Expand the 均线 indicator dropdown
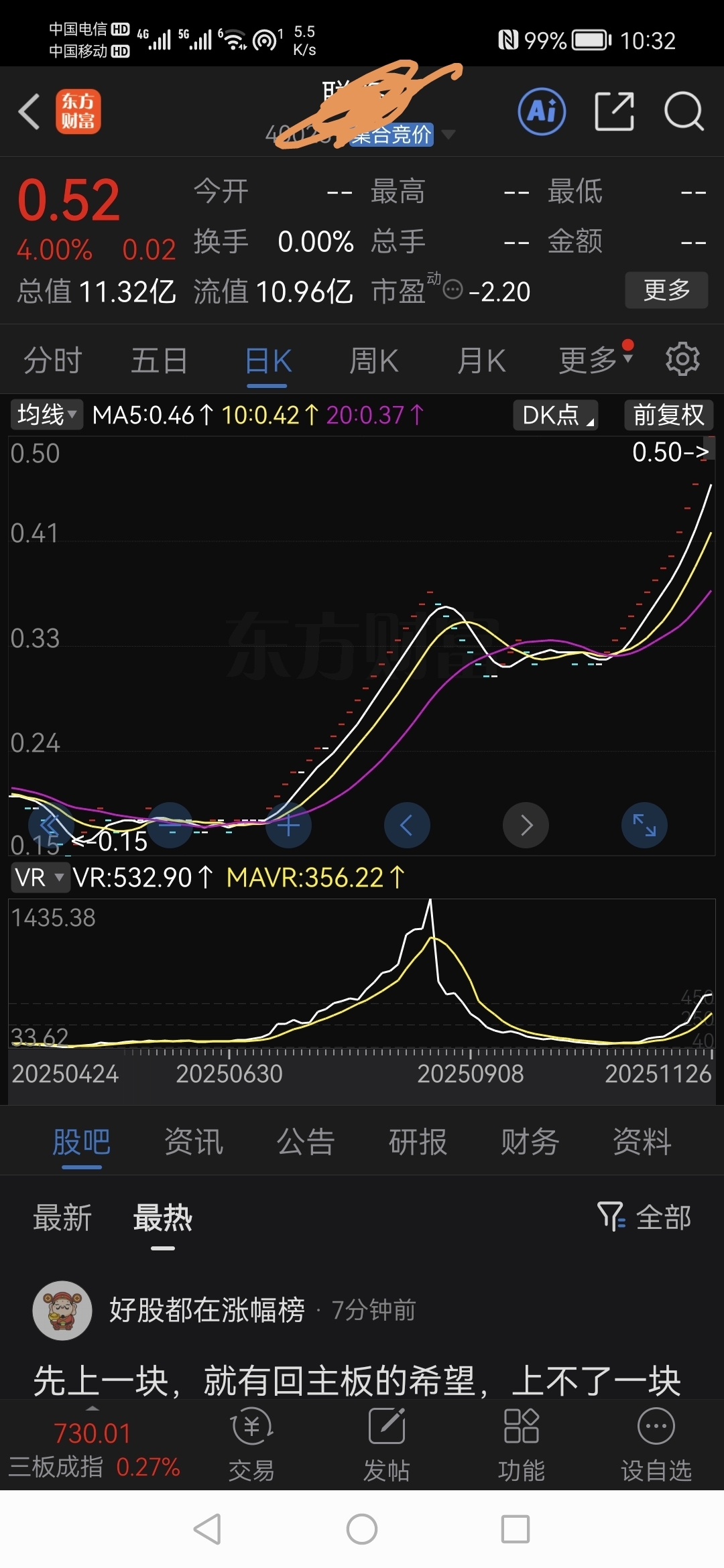The height and width of the screenshot is (1568, 724). (46, 415)
